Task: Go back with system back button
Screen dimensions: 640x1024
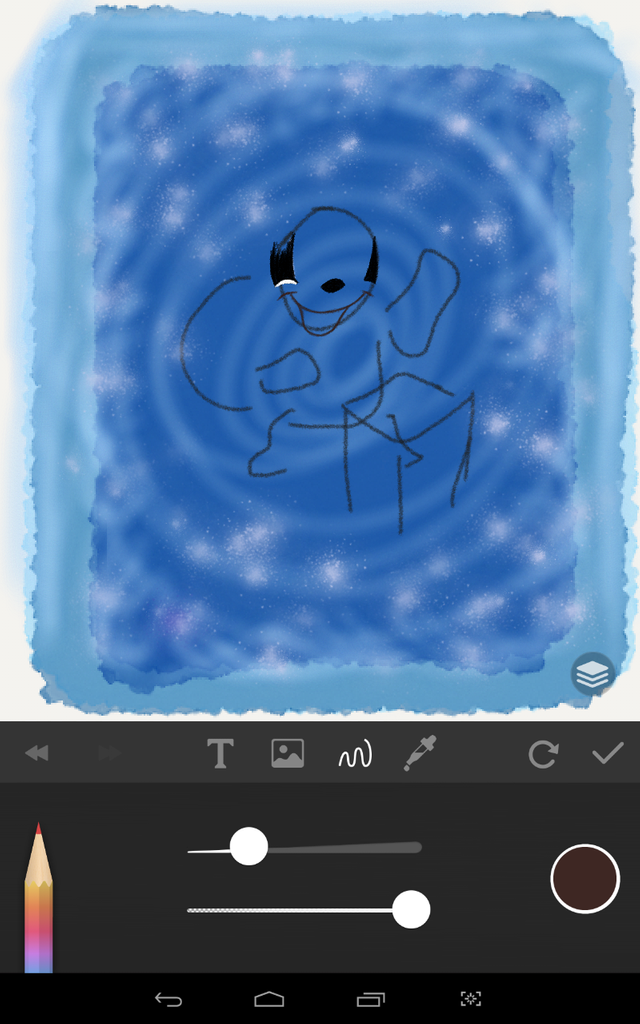Action: [x=168, y=999]
